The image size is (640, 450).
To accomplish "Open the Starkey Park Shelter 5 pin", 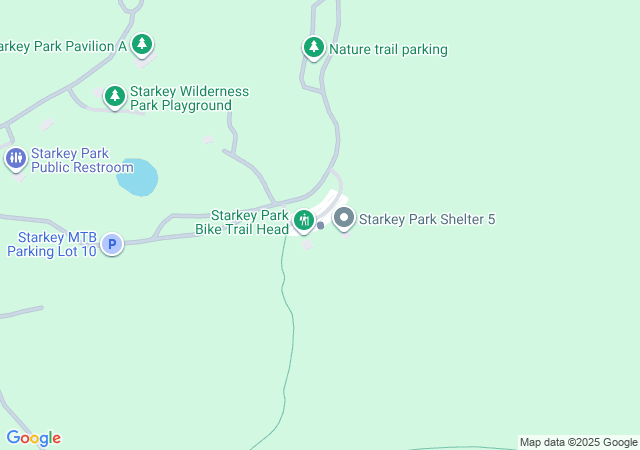I will point(344,217).
